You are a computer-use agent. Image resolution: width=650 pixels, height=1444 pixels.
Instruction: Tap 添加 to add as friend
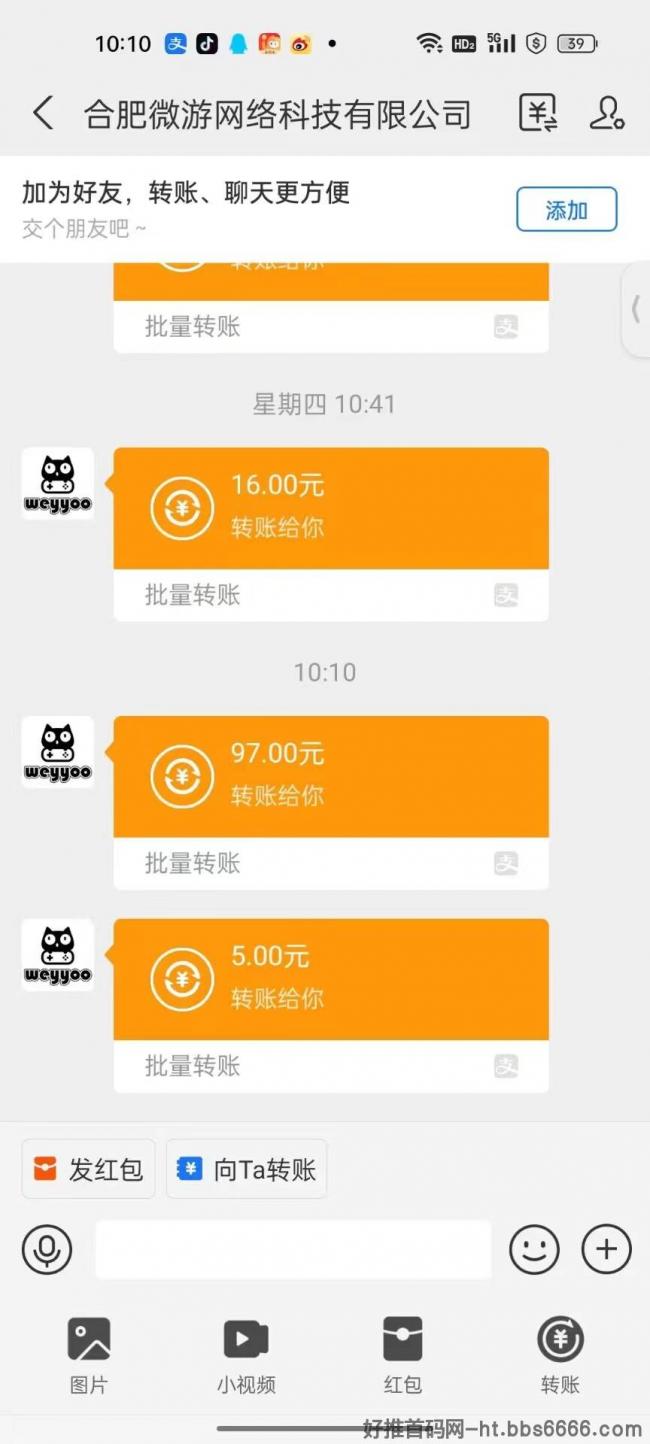coord(566,210)
